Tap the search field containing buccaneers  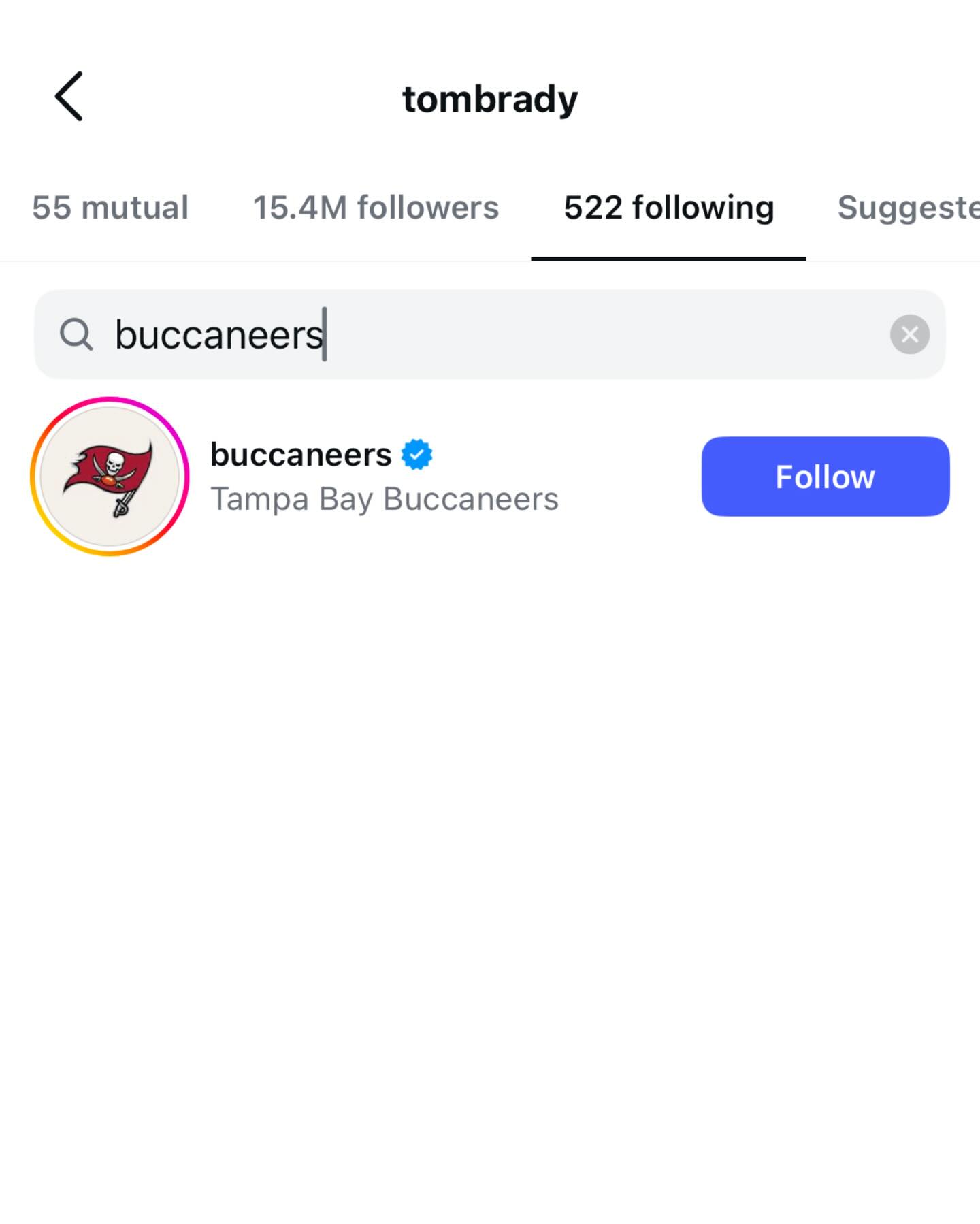pos(476,334)
